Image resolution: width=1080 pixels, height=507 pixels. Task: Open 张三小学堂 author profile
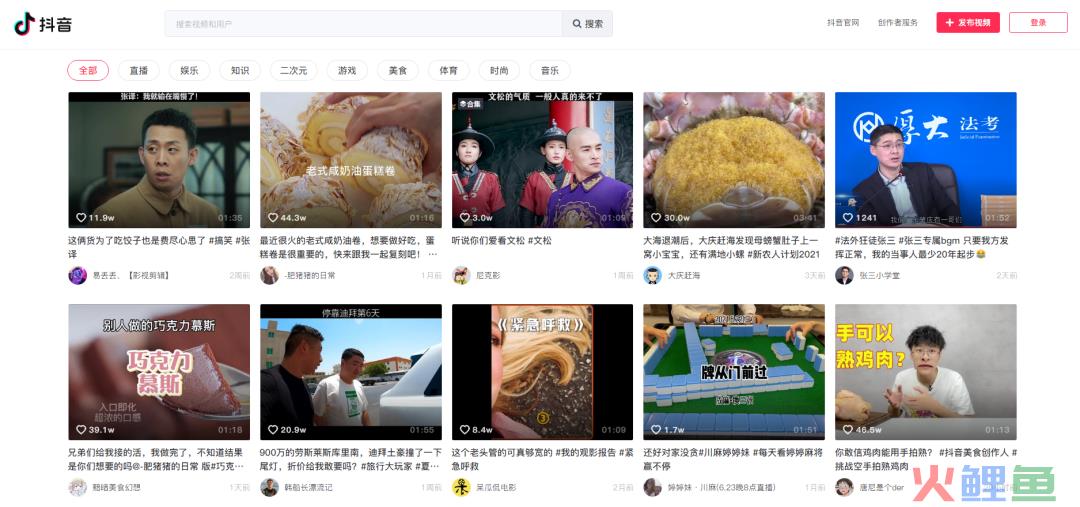click(x=880, y=275)
